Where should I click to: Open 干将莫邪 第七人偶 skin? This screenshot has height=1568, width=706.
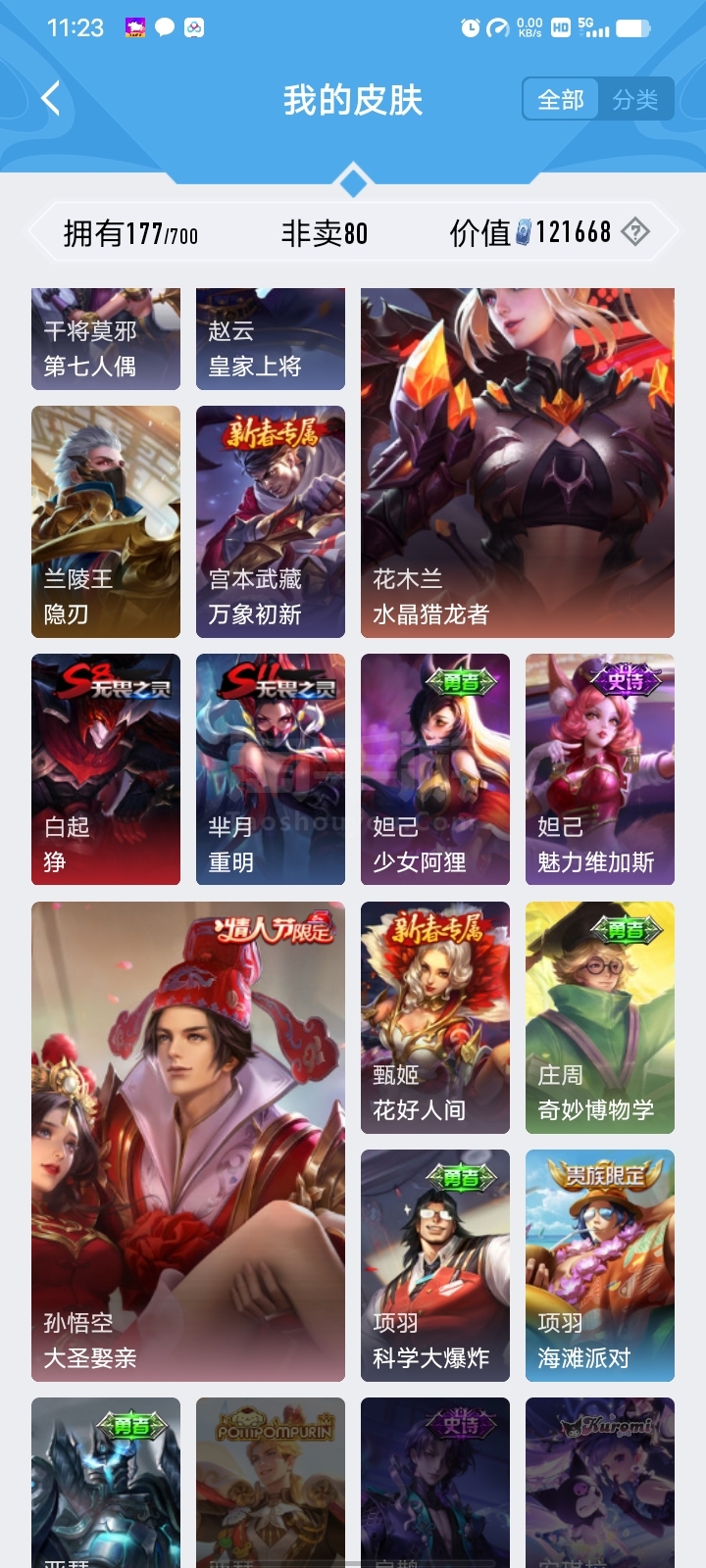(x=106, y=339)
